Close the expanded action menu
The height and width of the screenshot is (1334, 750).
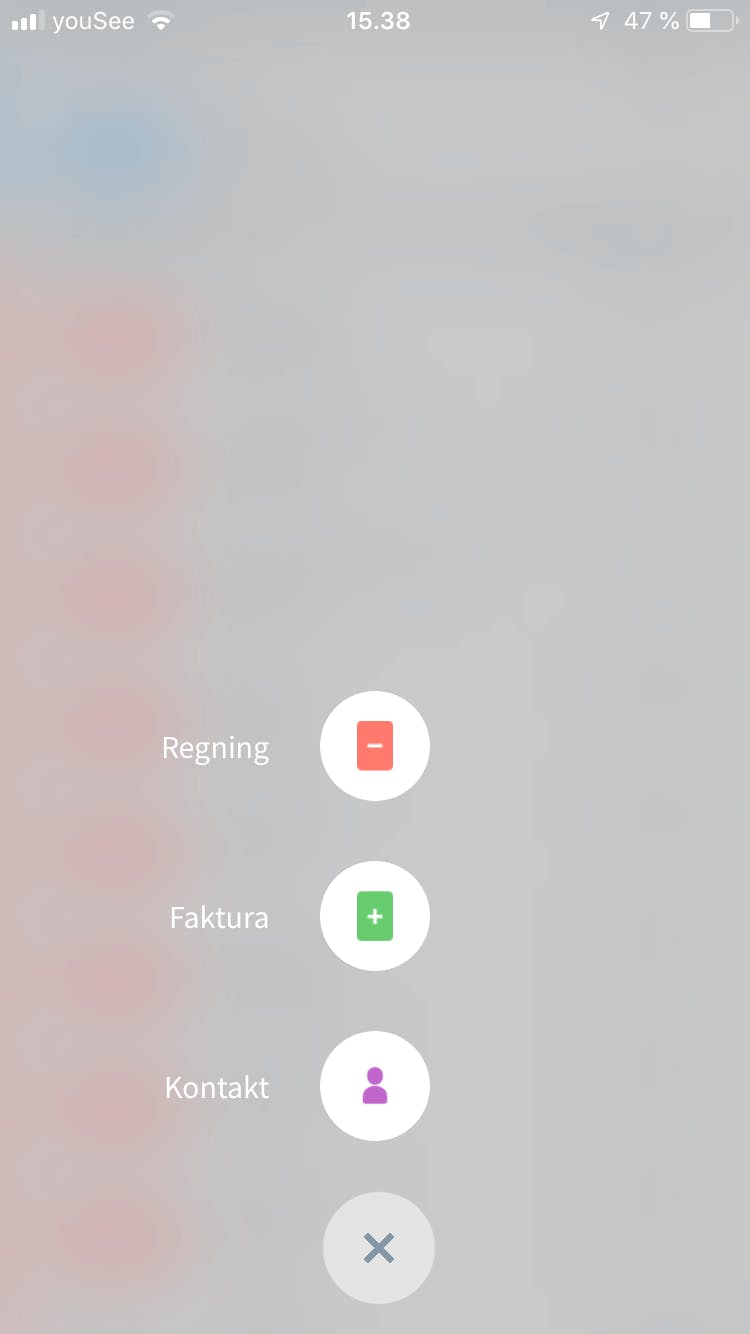pyautogui.click(x=379, y=1248)
